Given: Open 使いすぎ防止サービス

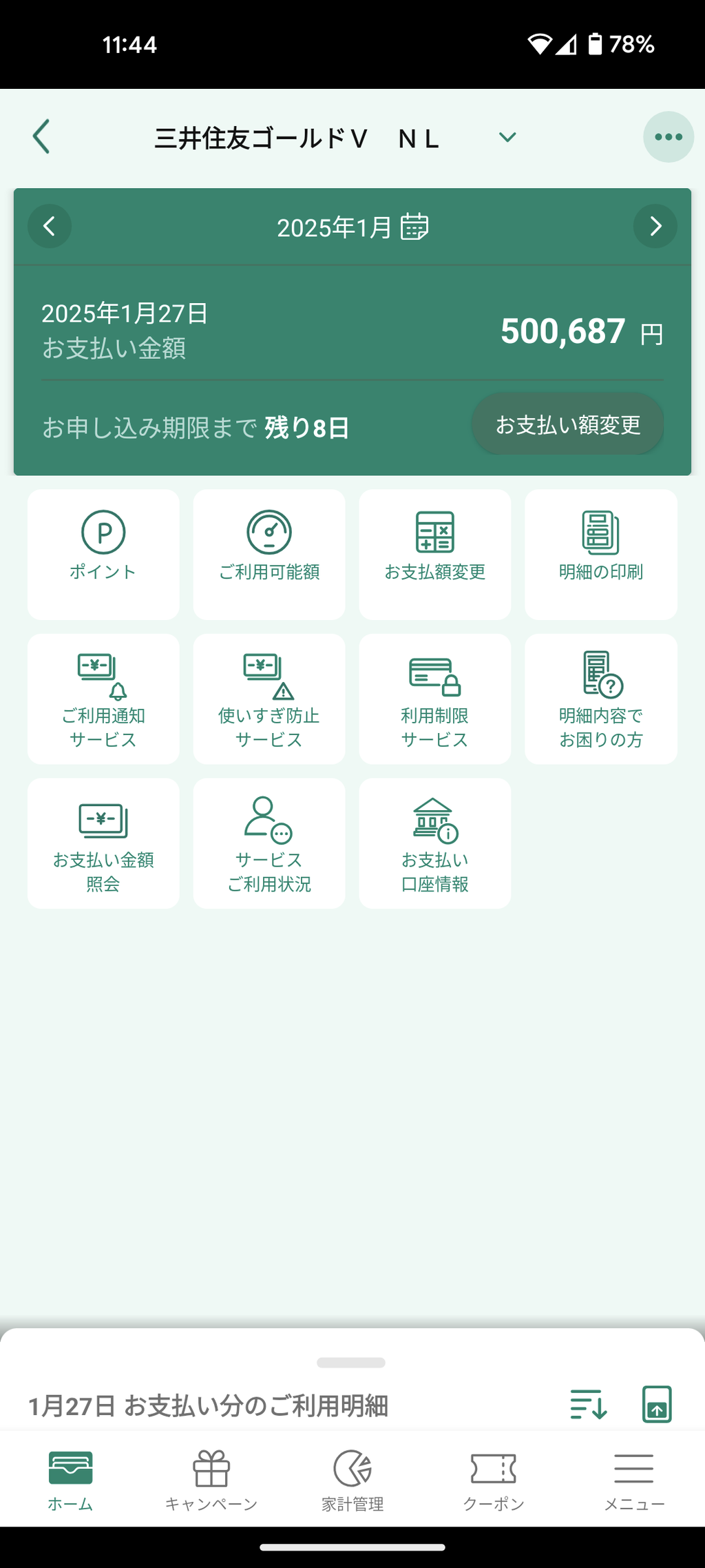Looking at the screenshot, I should [x=269, y=699].
